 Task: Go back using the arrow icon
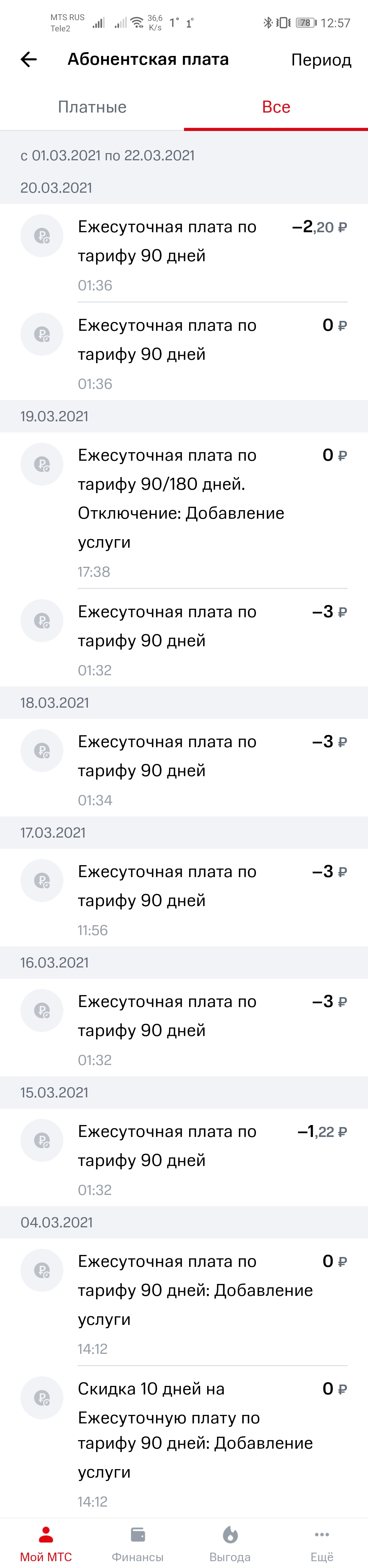pyautogui.click(x=29, y=59)
